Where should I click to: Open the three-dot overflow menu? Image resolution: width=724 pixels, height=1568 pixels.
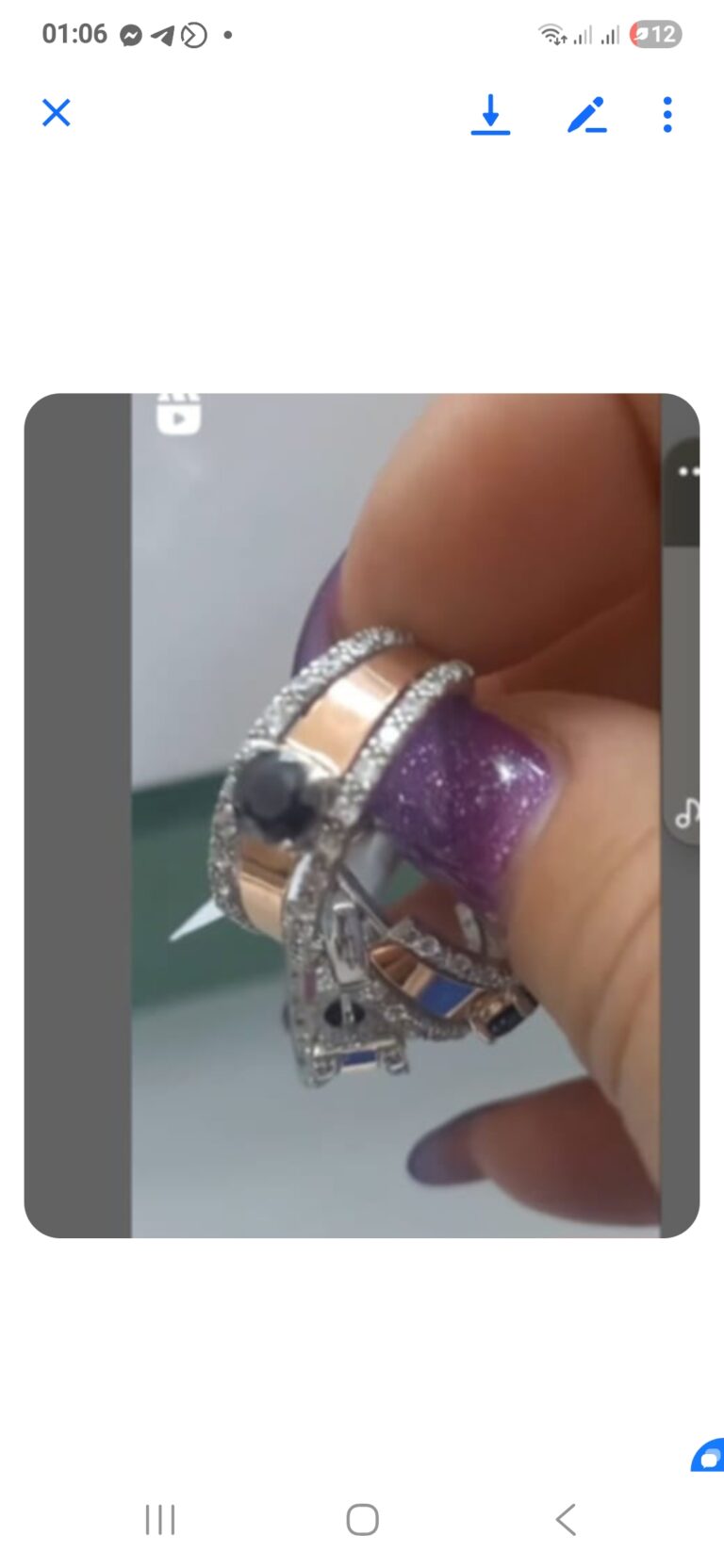click(x=667, y=115)
